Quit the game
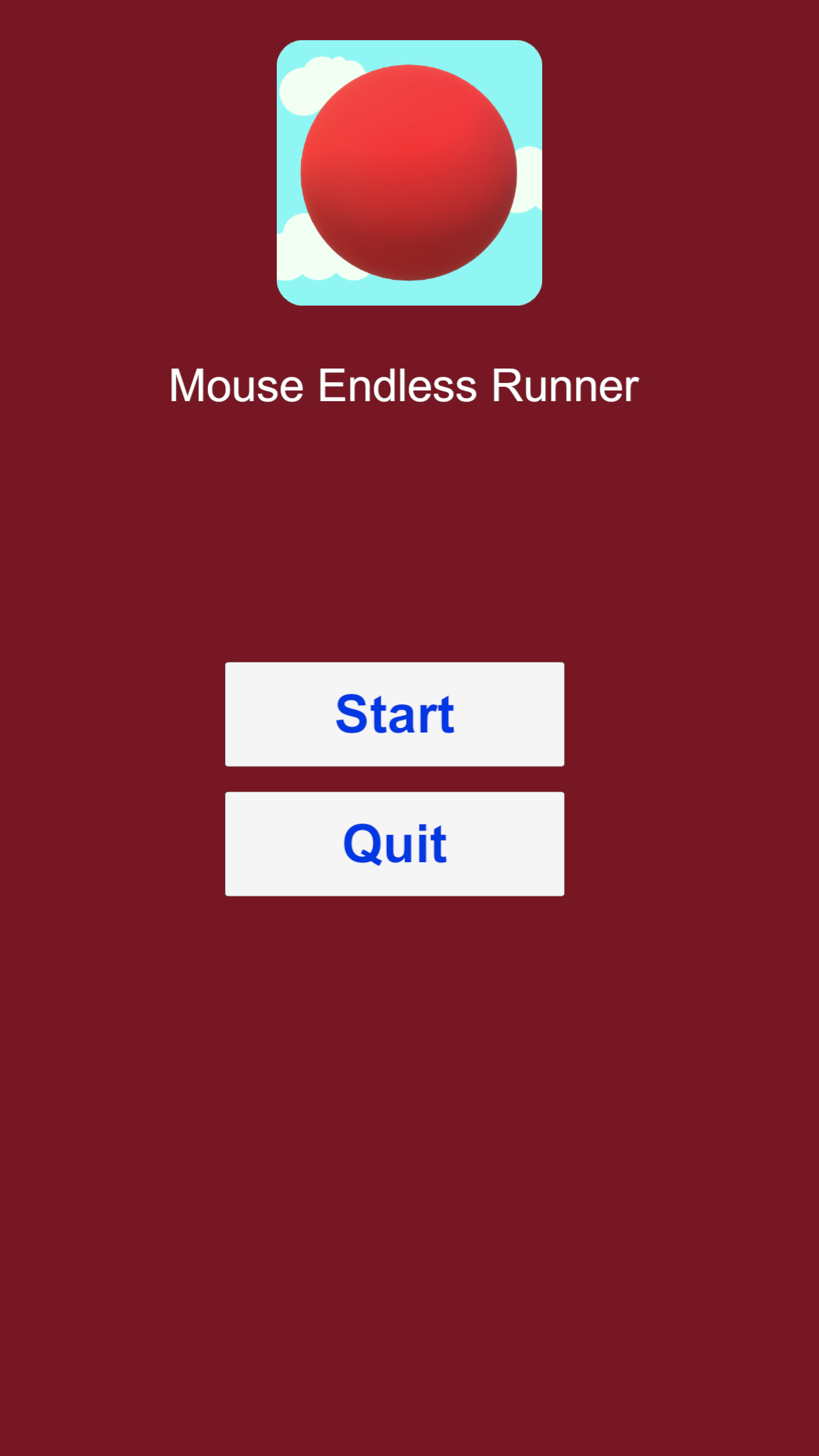 [x=394, y=843]
